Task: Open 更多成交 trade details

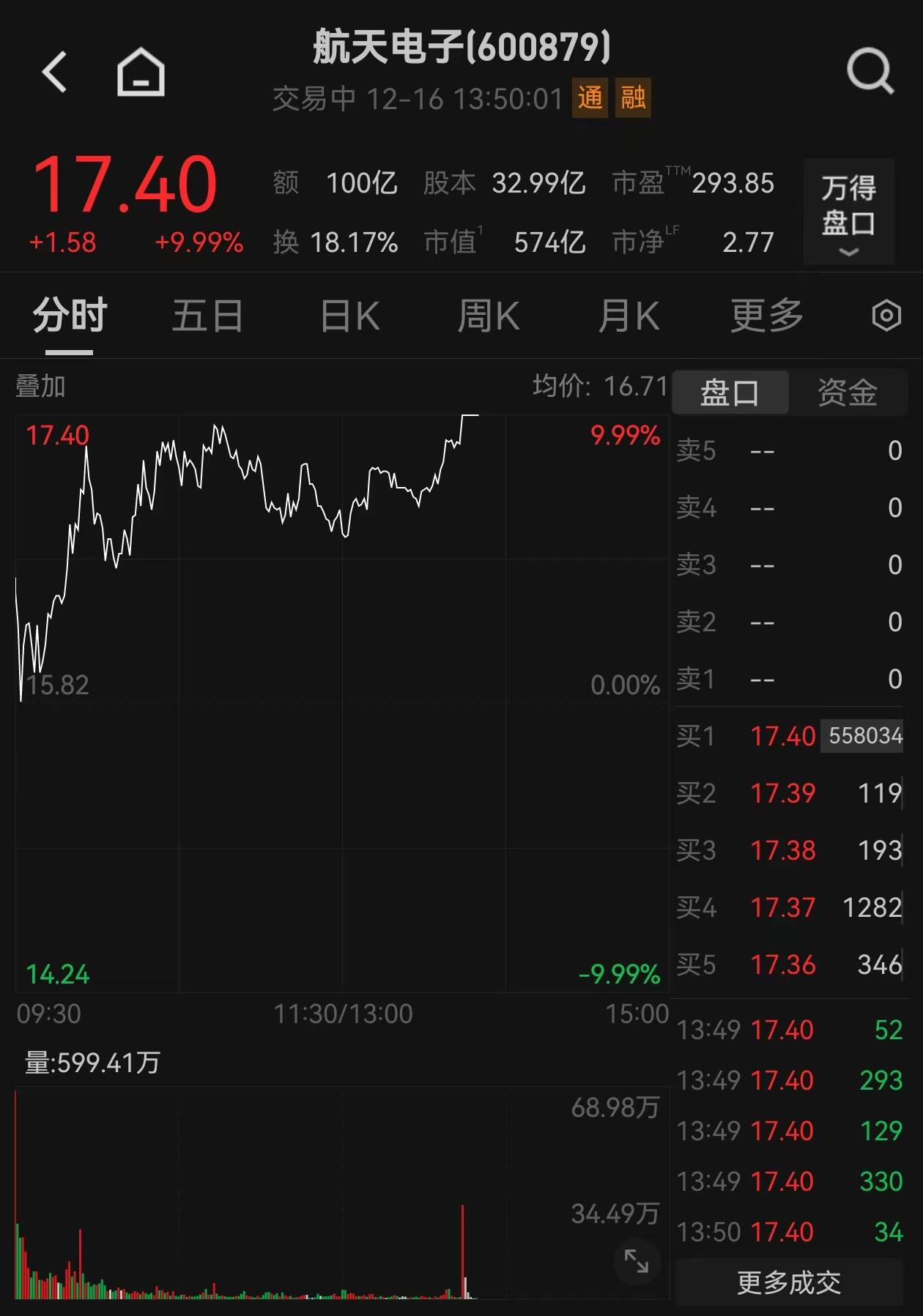Action: [x=789, y=1282]
